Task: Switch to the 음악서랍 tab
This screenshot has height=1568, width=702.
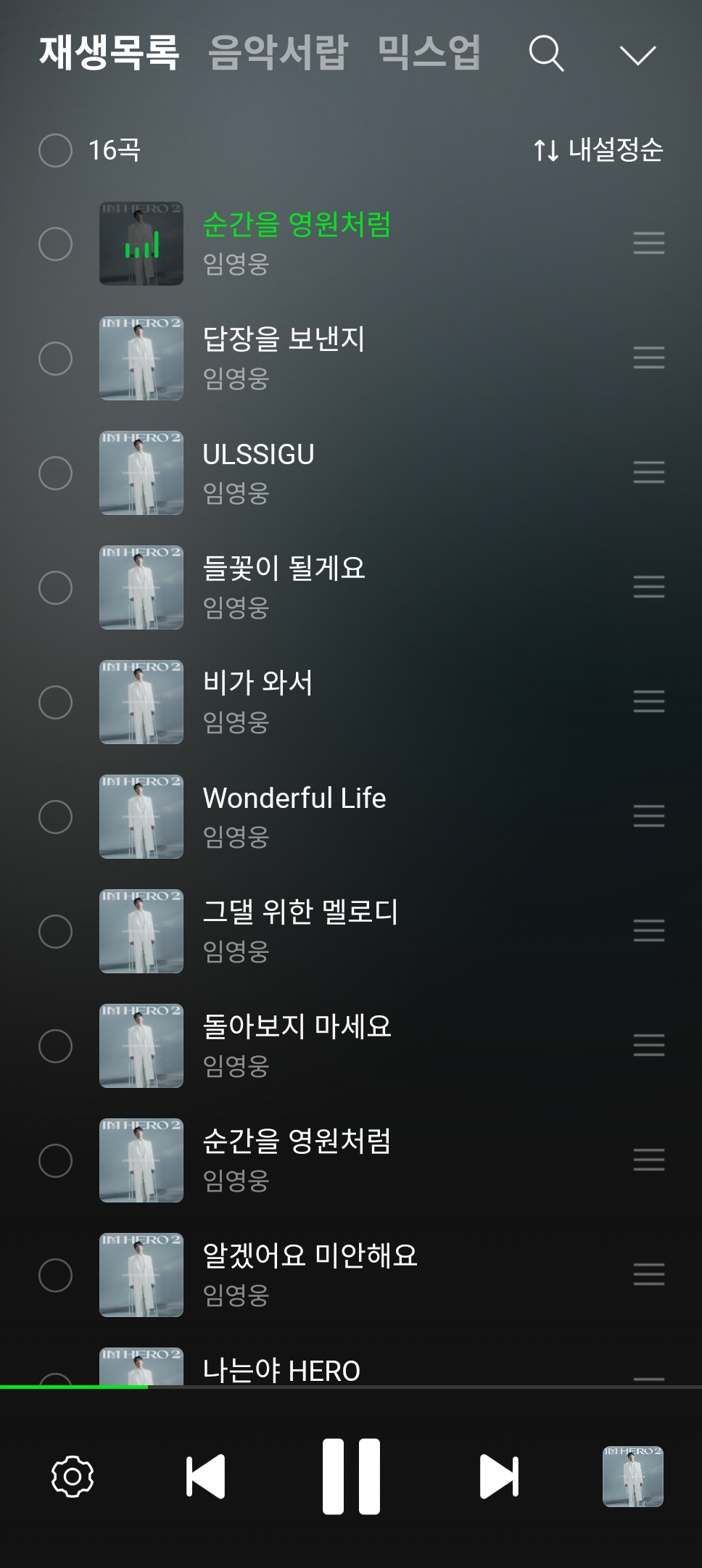Action: (278, 53)
